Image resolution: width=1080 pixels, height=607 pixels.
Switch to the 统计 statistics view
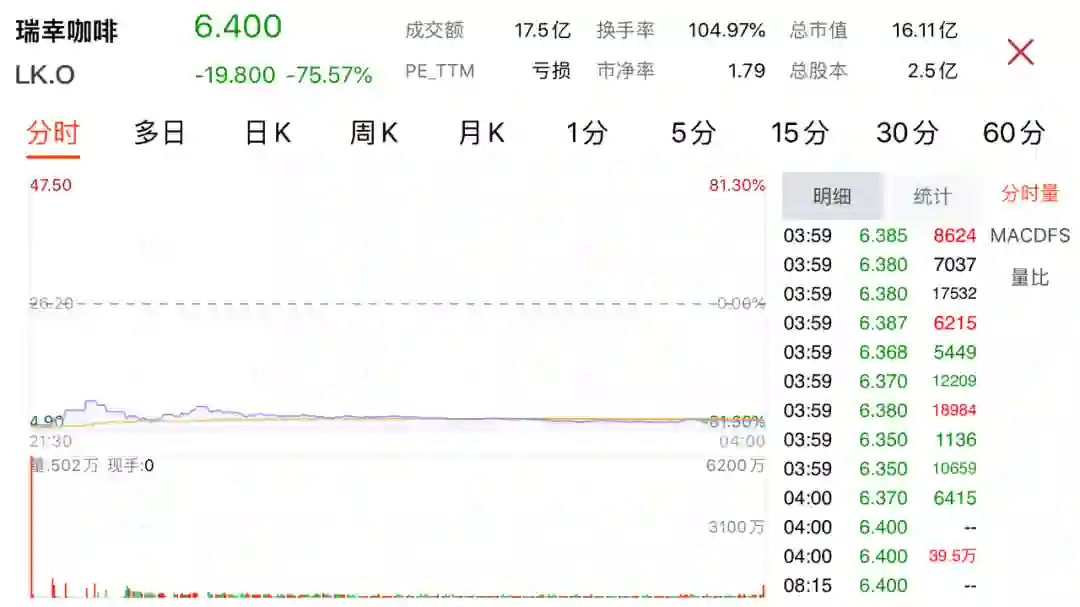coord(932,196)
